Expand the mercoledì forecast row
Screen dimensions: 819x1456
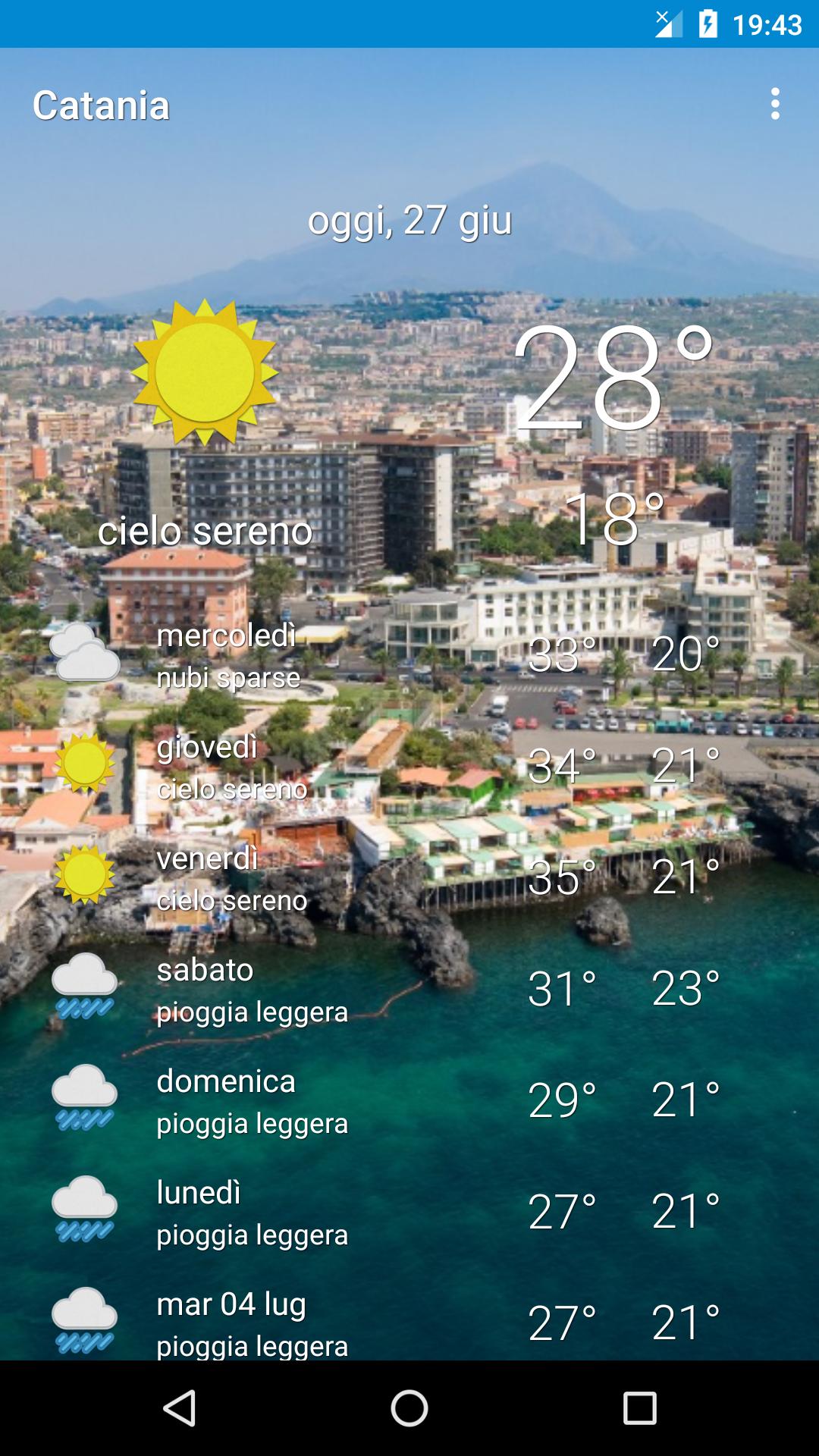409,656
